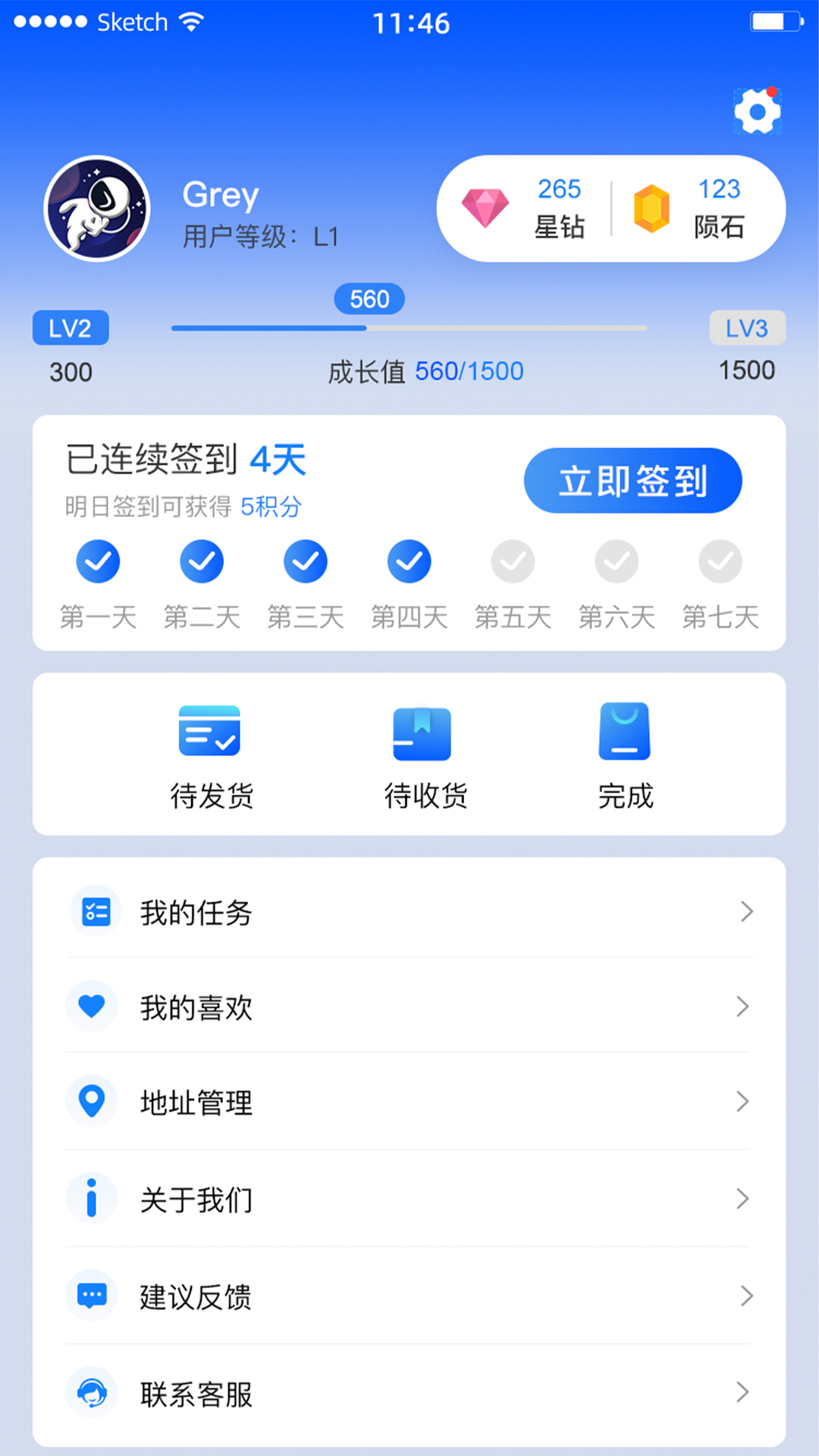Click the 560/1500 growth value link
Viewport: 819px width, 1456px height.
pos(469,372)
